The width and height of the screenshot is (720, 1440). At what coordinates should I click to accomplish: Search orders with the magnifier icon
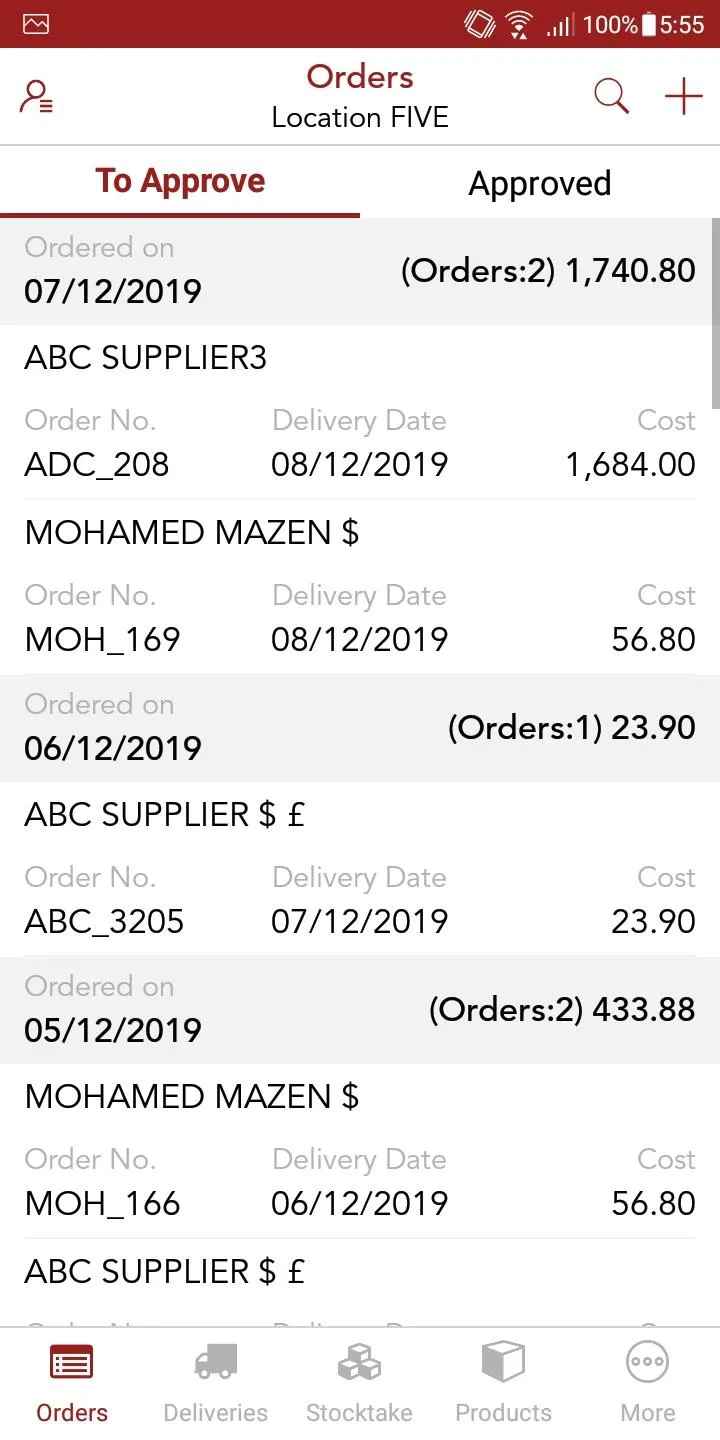point(612,97)
